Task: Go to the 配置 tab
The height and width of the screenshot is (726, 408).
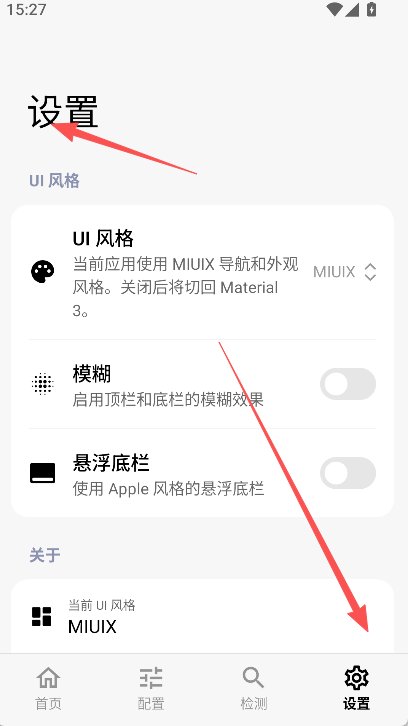Action: pyautogui.click(x=151, y=688)
